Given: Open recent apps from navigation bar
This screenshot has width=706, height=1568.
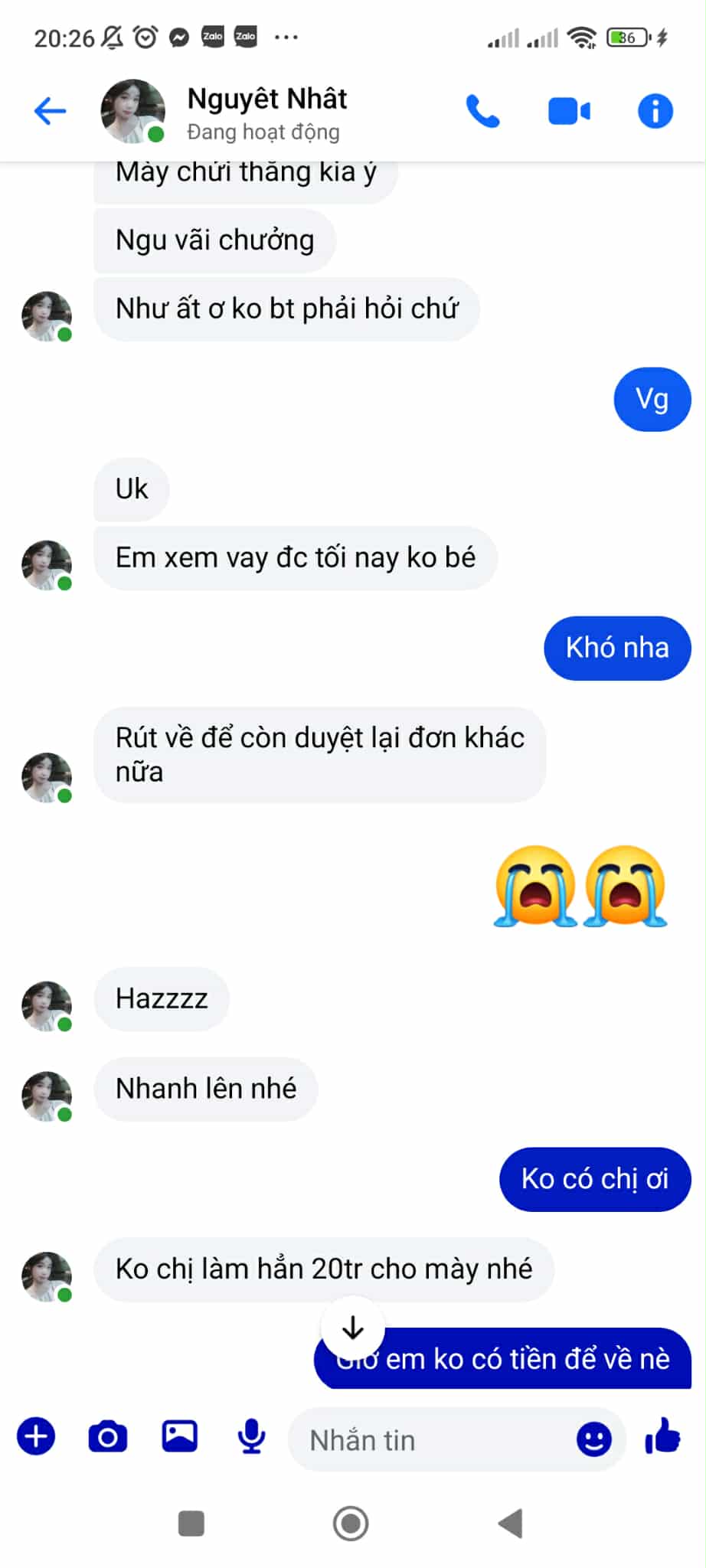Looking at the screenshot, I should 191,1524.
